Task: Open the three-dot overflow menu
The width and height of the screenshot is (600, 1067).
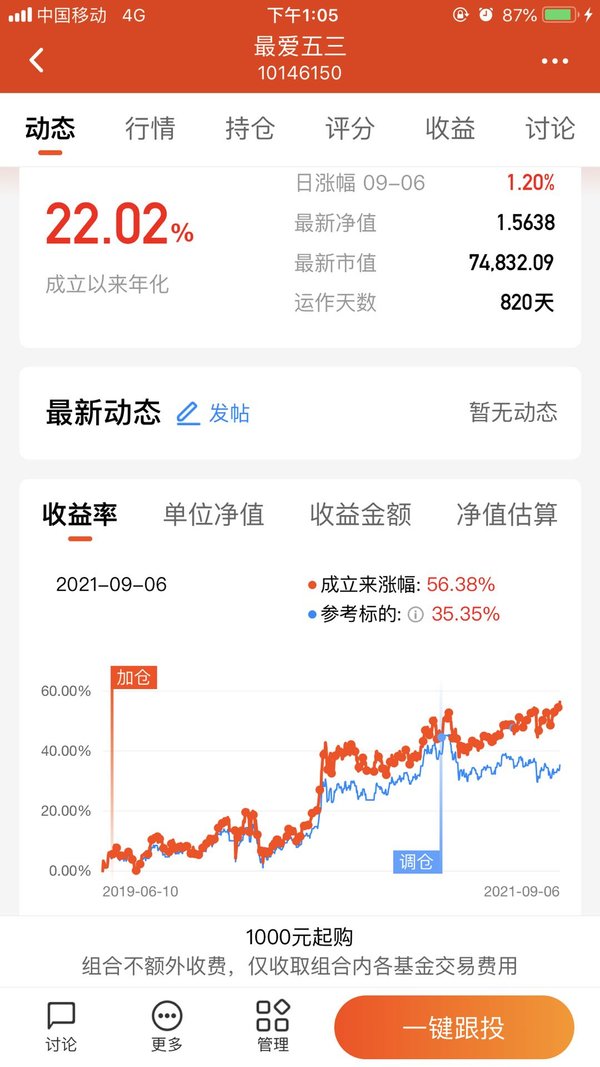Action: (554, 61)
